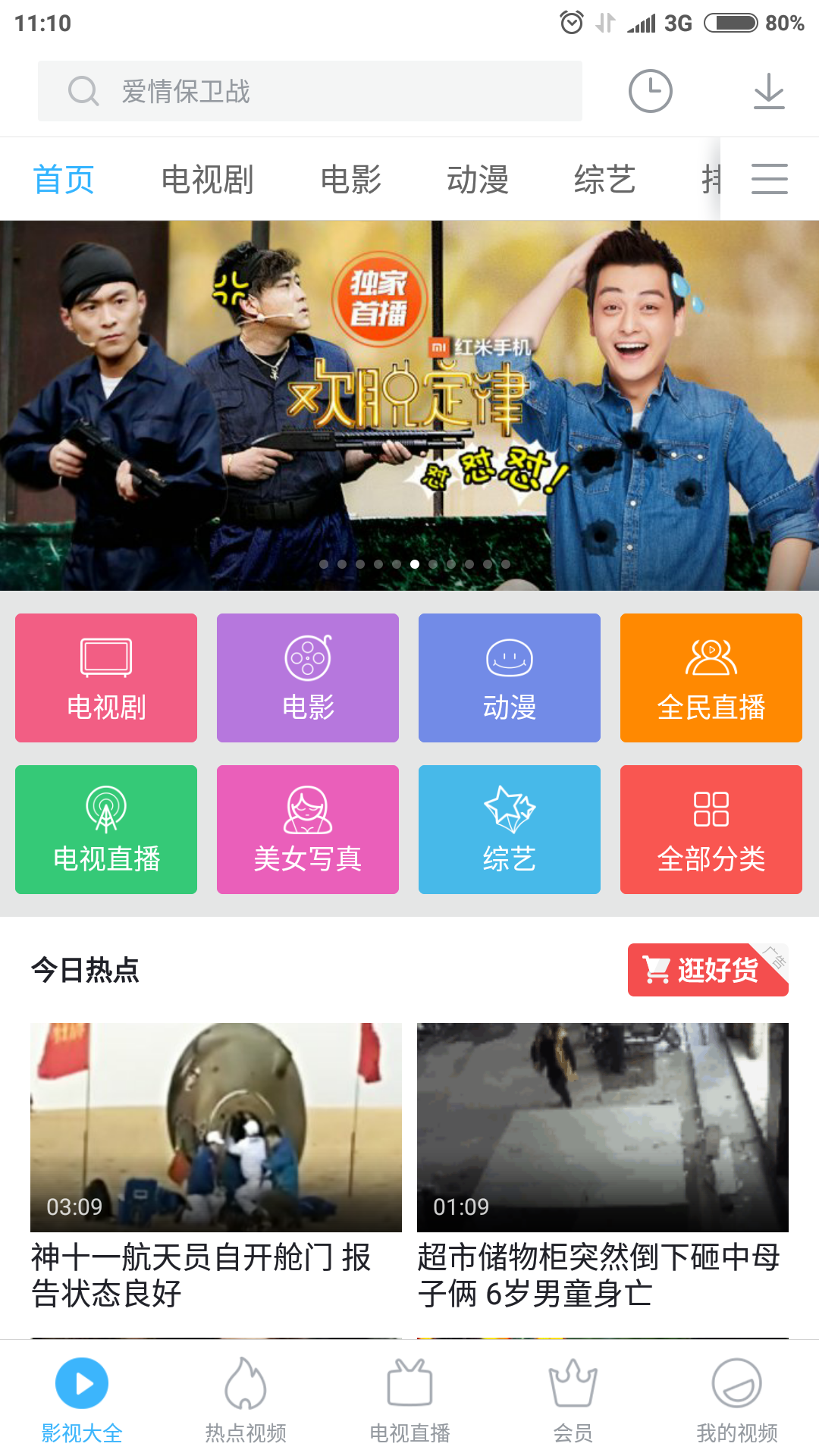Open the 欢脱定律 banner

click(x=409, y=406)
